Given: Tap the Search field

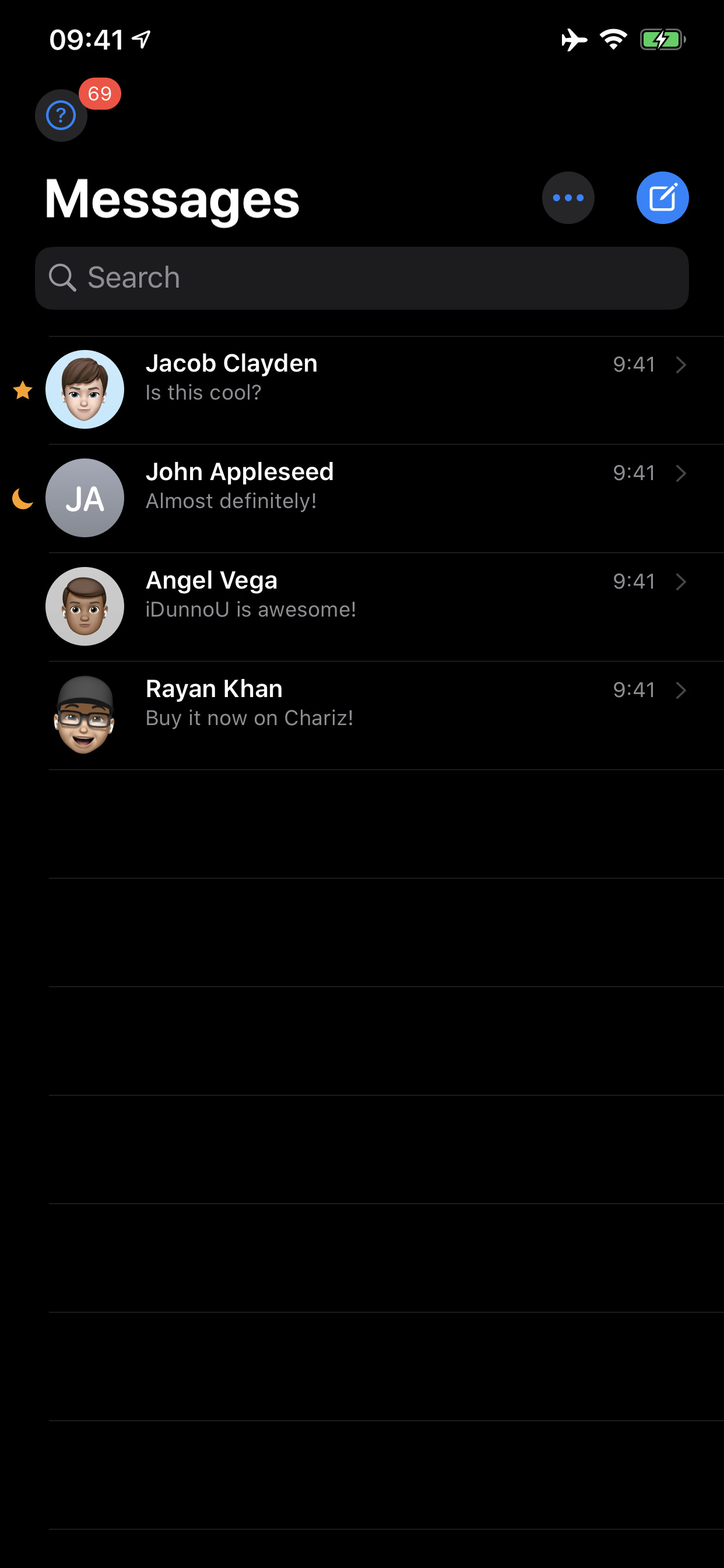Looking at the screenshot, I should [361, 278].
